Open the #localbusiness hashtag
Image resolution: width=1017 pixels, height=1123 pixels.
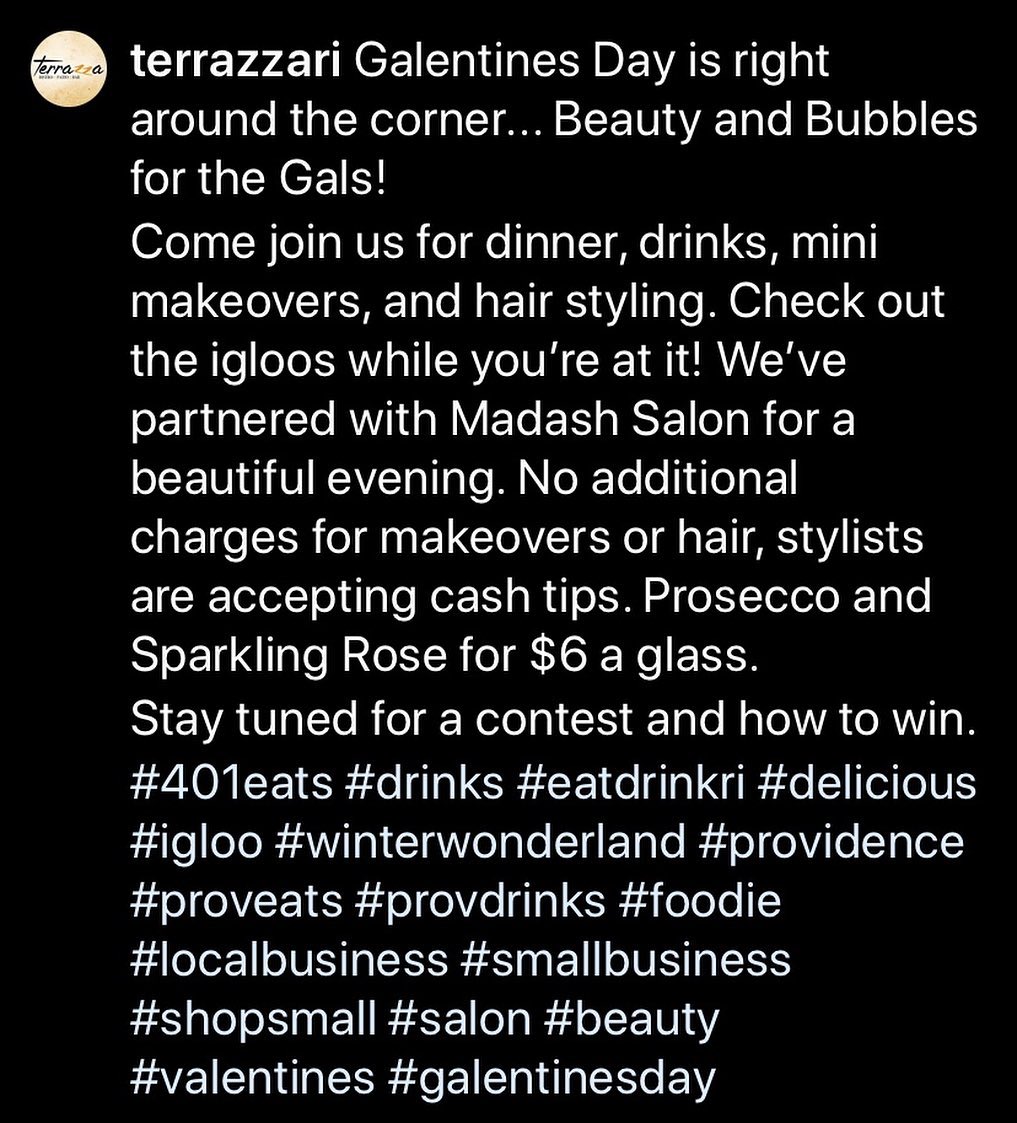[x=289, y=960]
